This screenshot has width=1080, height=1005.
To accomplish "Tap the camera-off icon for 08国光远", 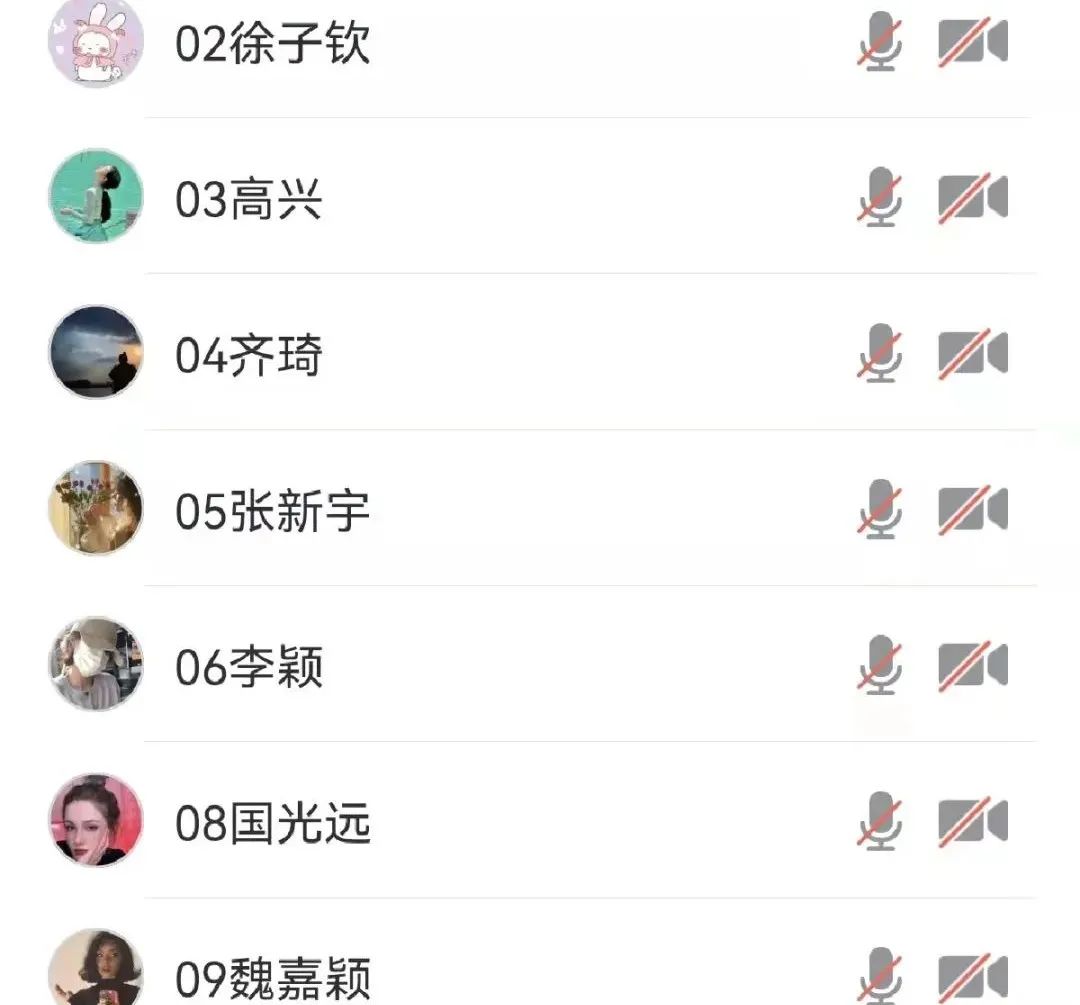I will (x=971, y=822).
